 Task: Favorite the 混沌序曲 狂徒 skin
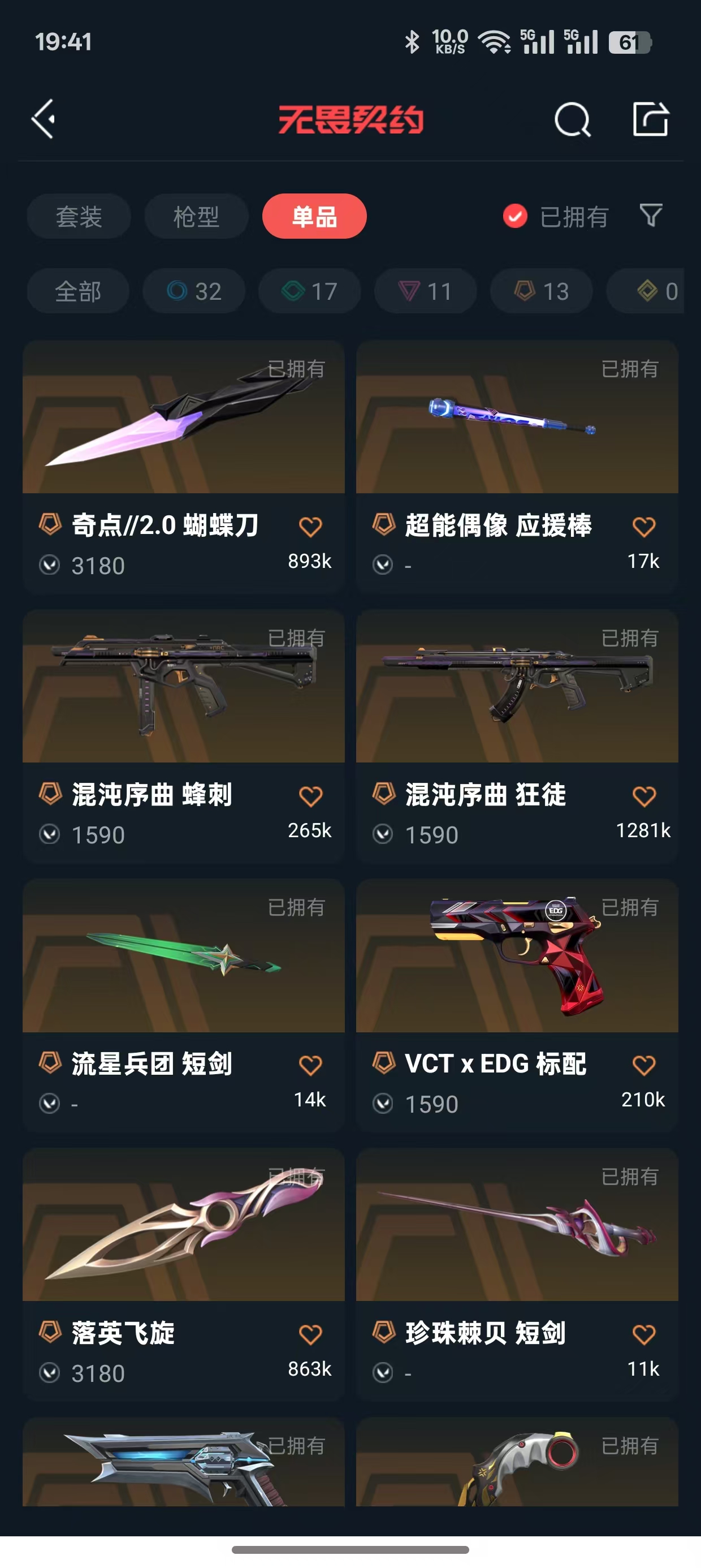click(644, 796)
